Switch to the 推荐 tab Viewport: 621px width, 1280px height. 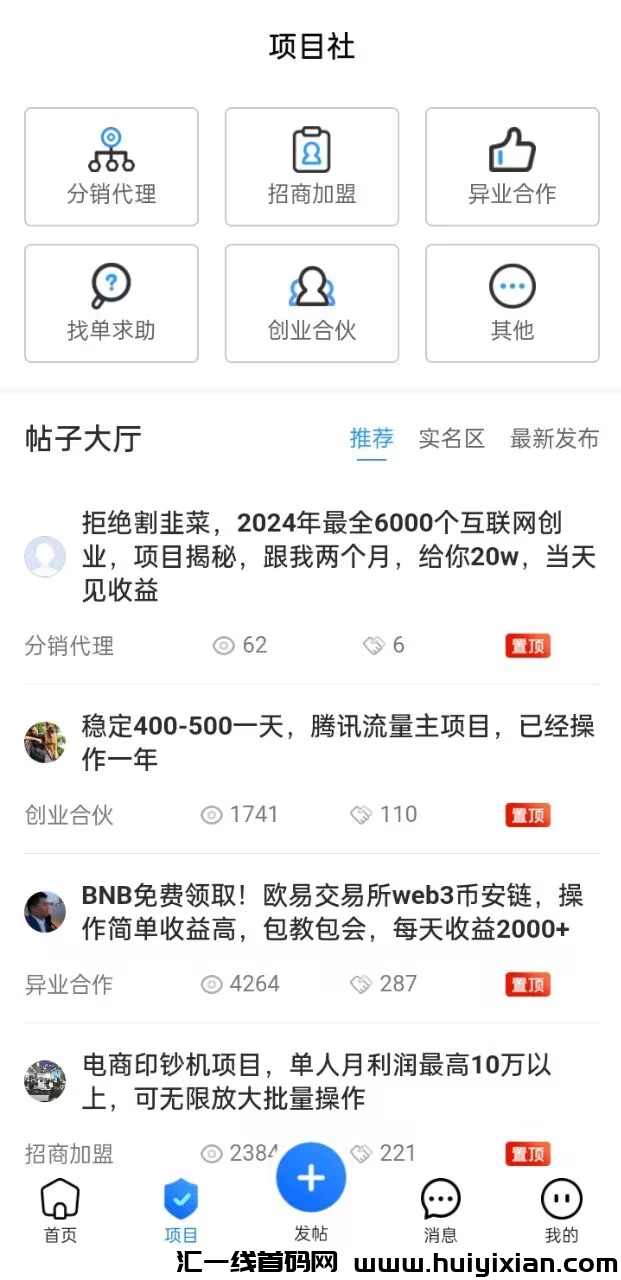(371, 438)
